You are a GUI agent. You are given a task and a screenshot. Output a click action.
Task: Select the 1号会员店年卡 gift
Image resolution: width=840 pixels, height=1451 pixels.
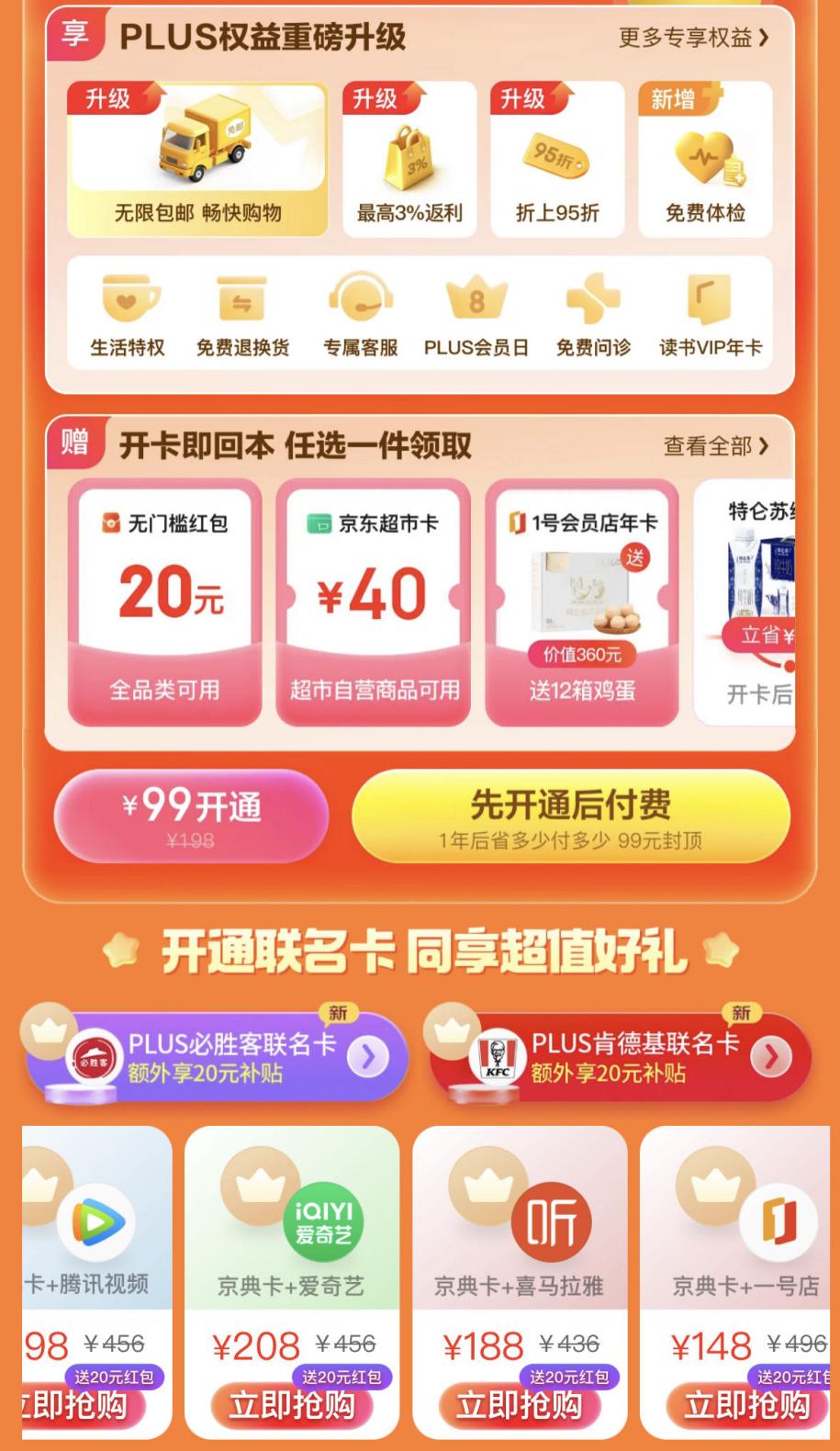pos(582,602)
